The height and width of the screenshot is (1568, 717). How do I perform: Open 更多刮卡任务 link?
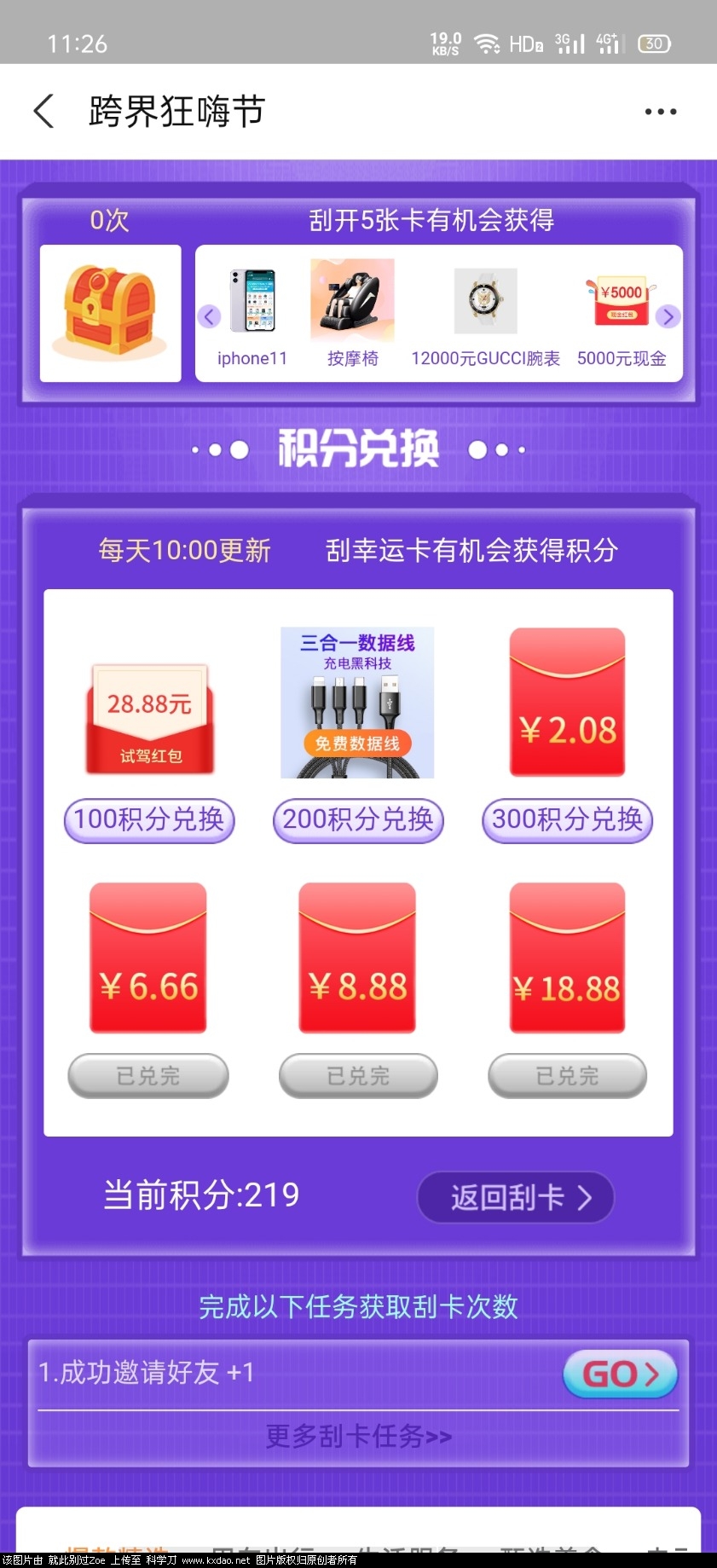click(x=358, y=1437)
